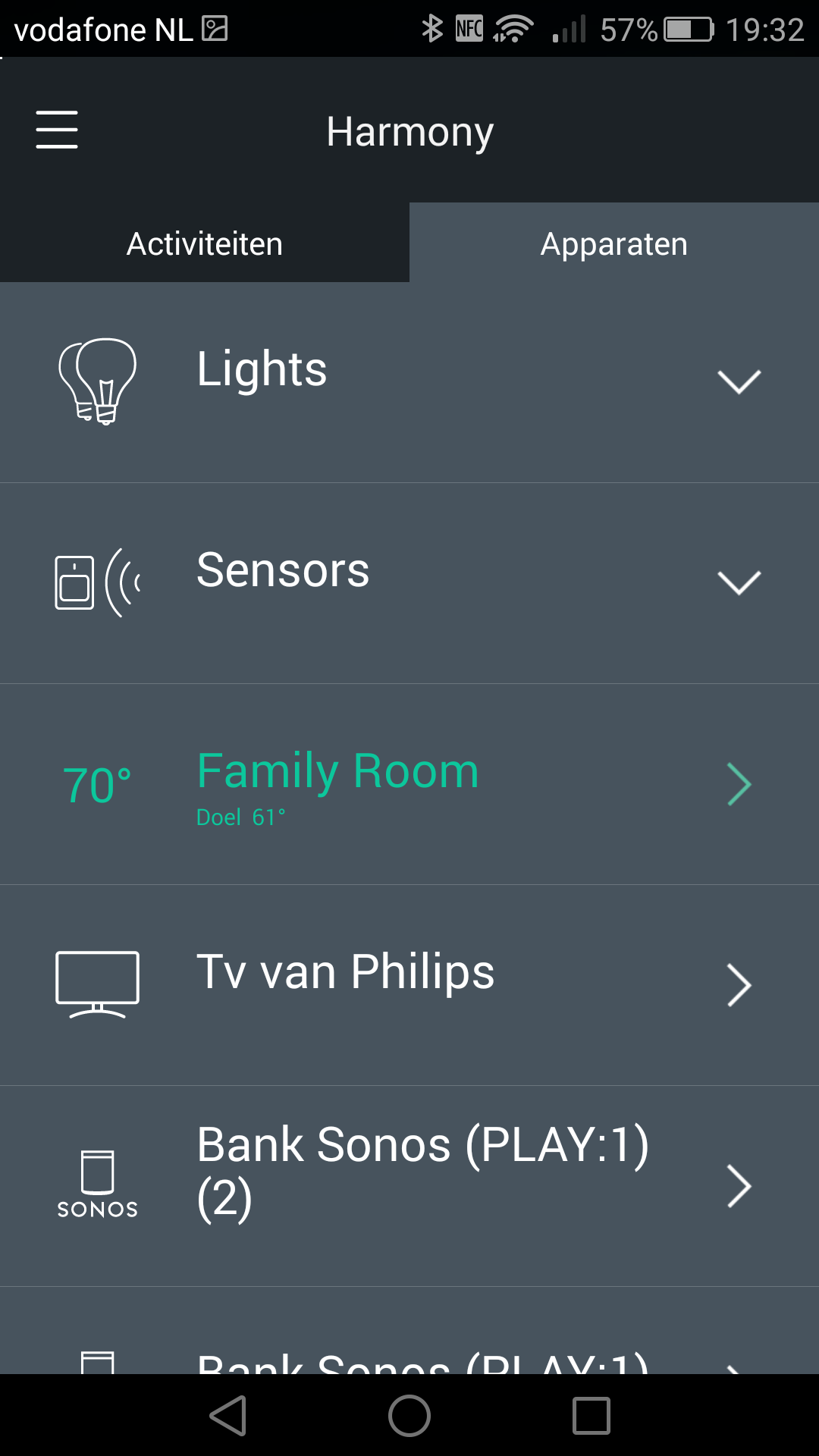Open the Family Room thermostat
819x1456 pixels.
[409, 784]
